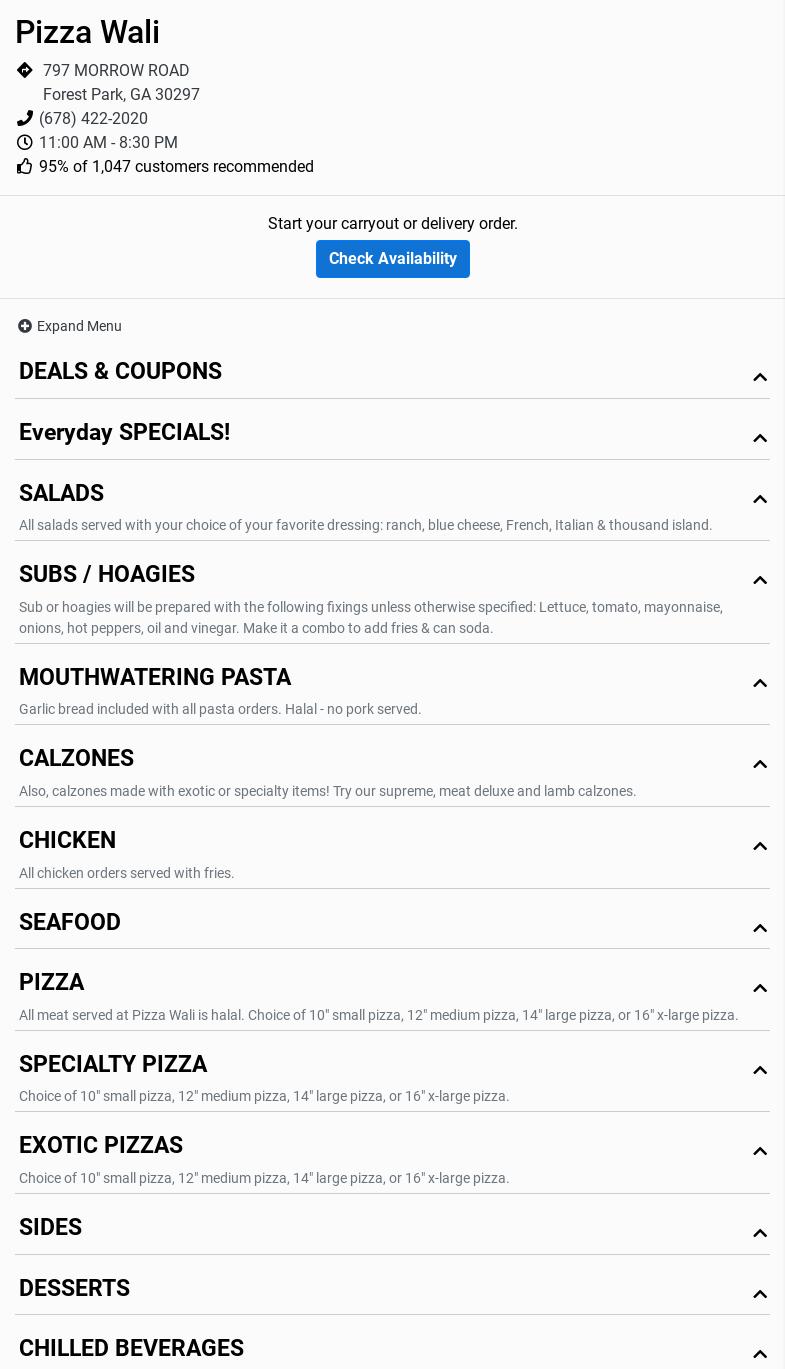Expand the Chilled Beverages section
The image size is (785, 1369).
point(392,1349)
